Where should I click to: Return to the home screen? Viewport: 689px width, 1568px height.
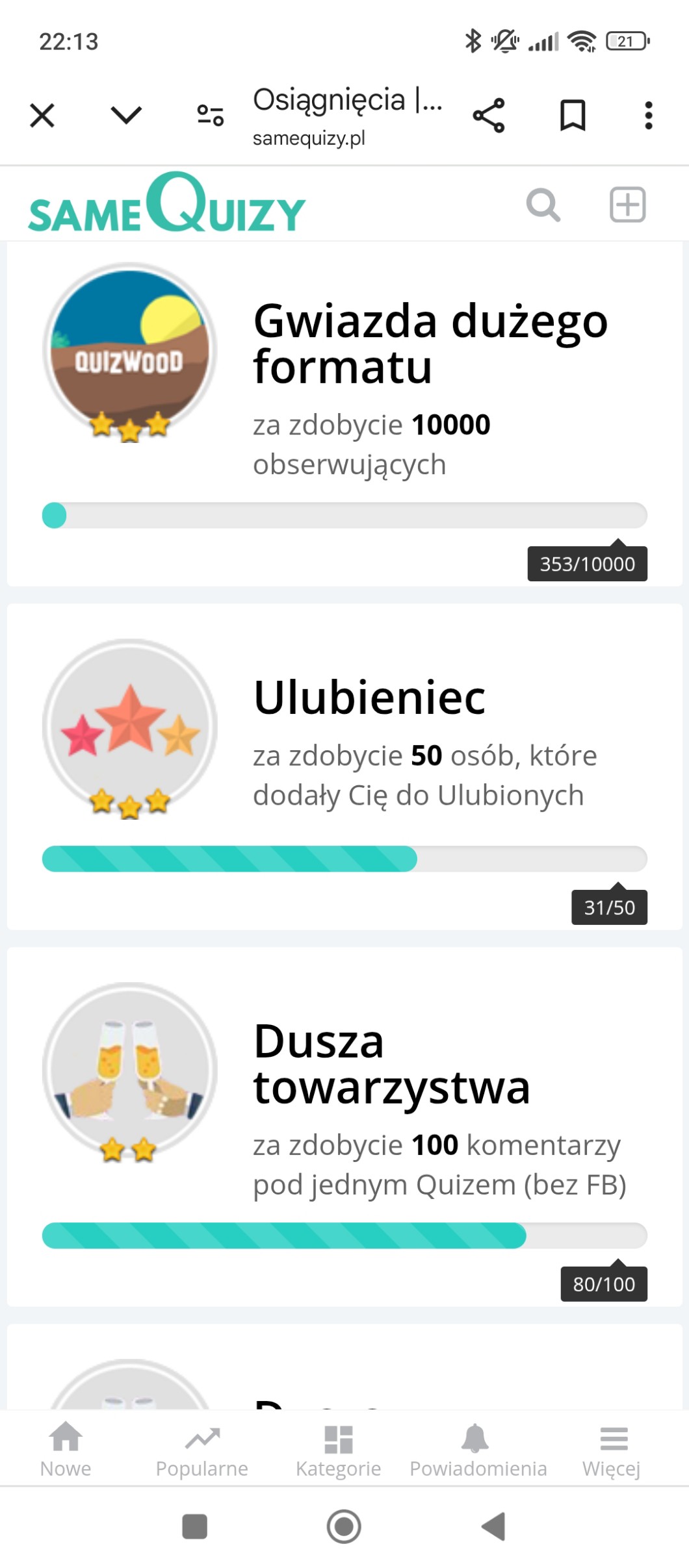click(344, 1526)
